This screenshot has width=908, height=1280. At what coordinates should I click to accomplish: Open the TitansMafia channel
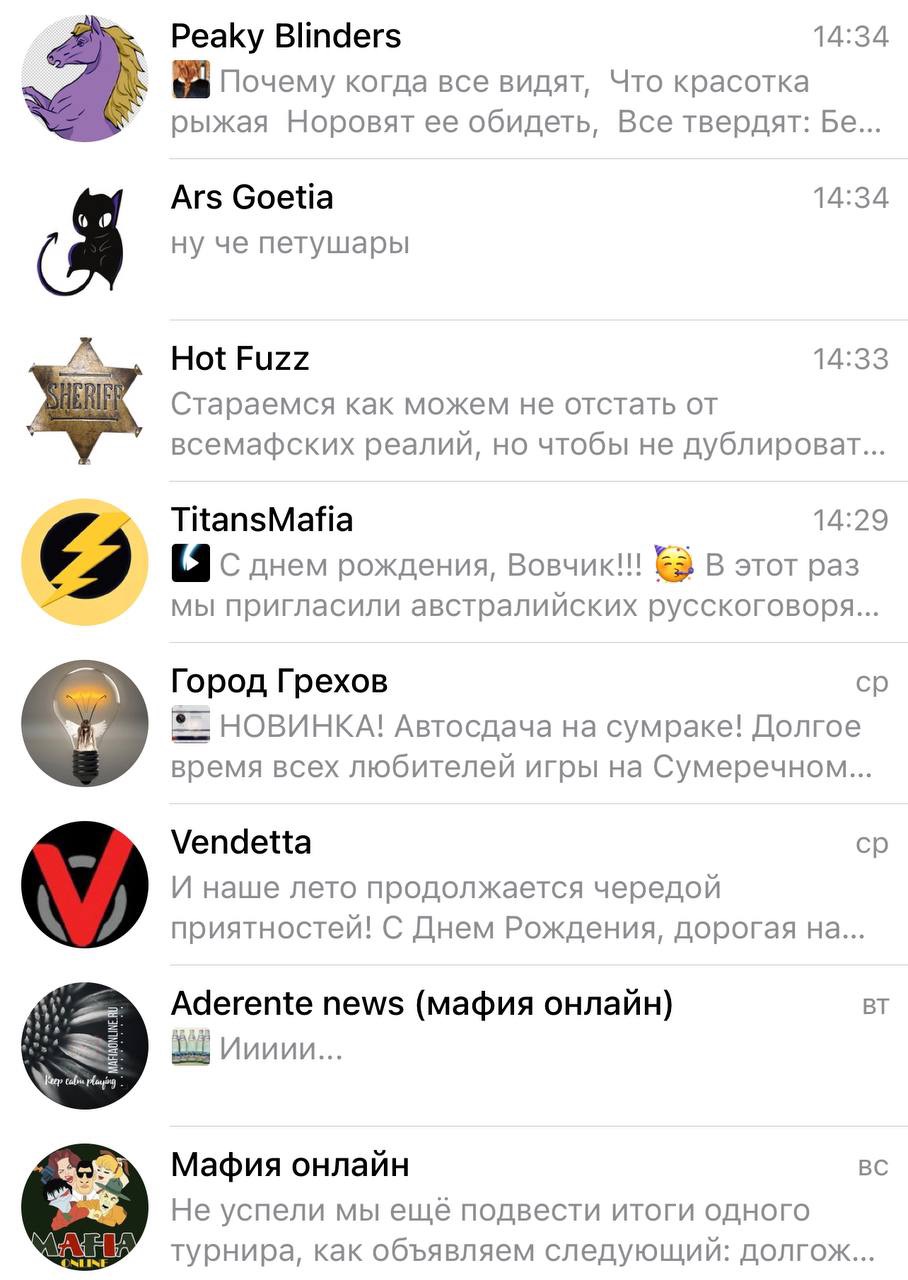pyautogui.click(x=500, y=563)
